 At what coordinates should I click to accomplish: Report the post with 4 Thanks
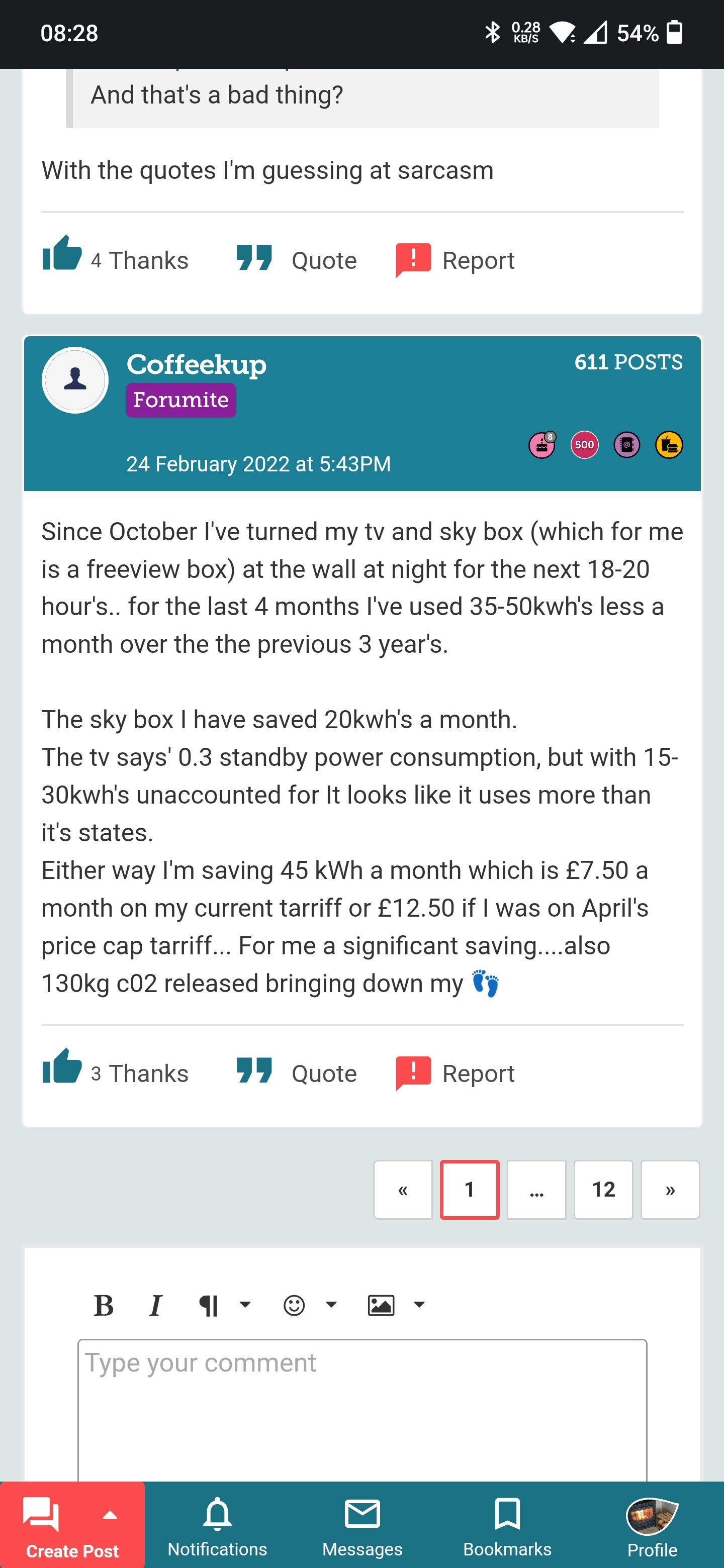point(455,260)
